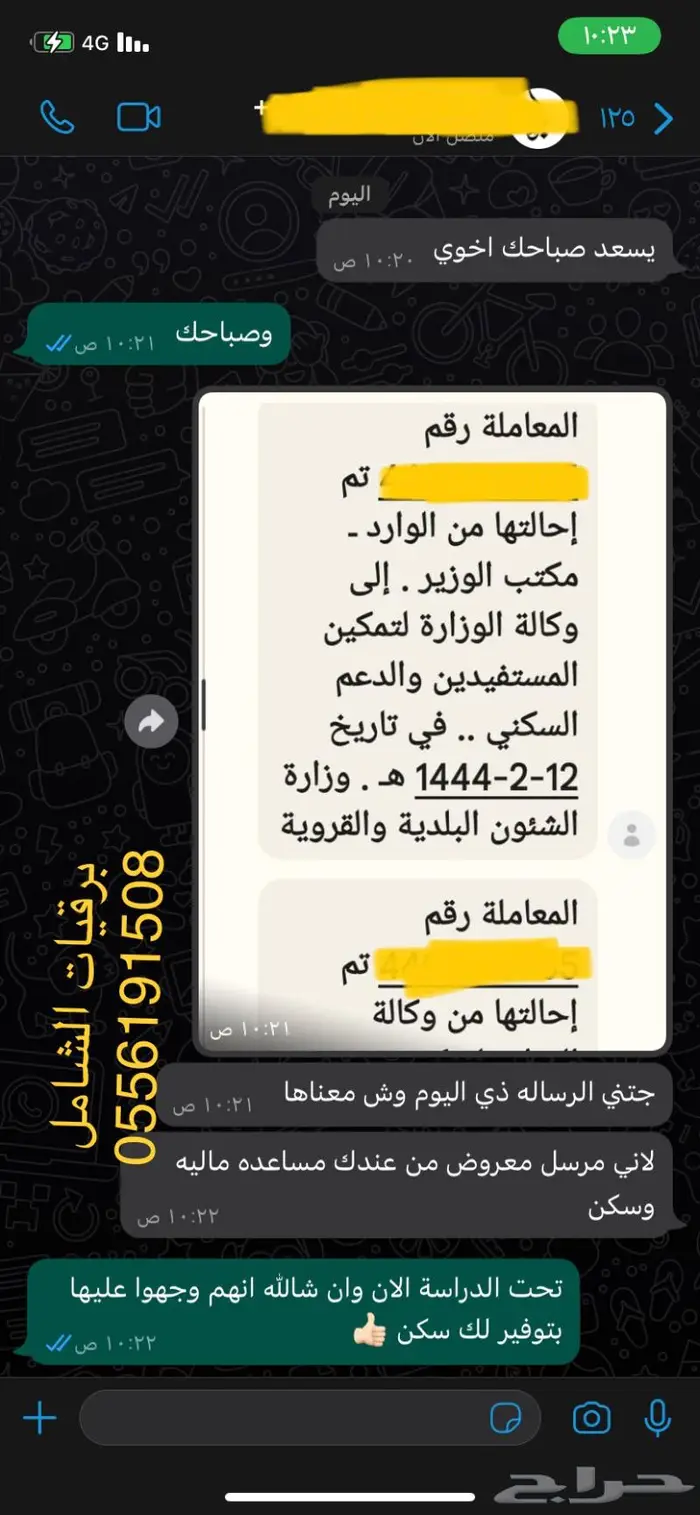Start a voice call with this contact
Screen dimensions: 700x1515
[57, 117]
